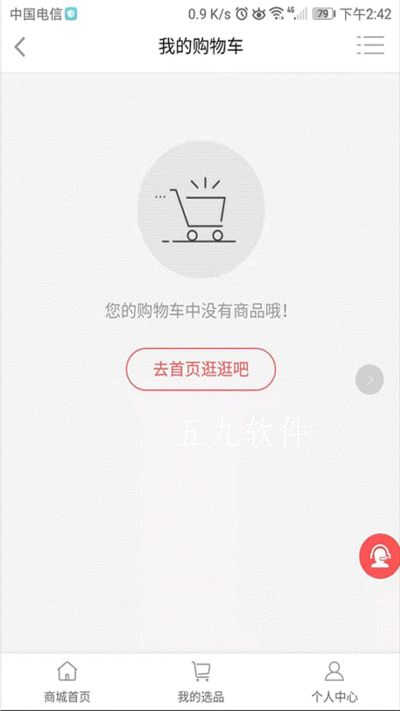This screenshot has width=400, height=711.
Task: Tap the gray arrow floating button
Action: [x=370, y=380]
